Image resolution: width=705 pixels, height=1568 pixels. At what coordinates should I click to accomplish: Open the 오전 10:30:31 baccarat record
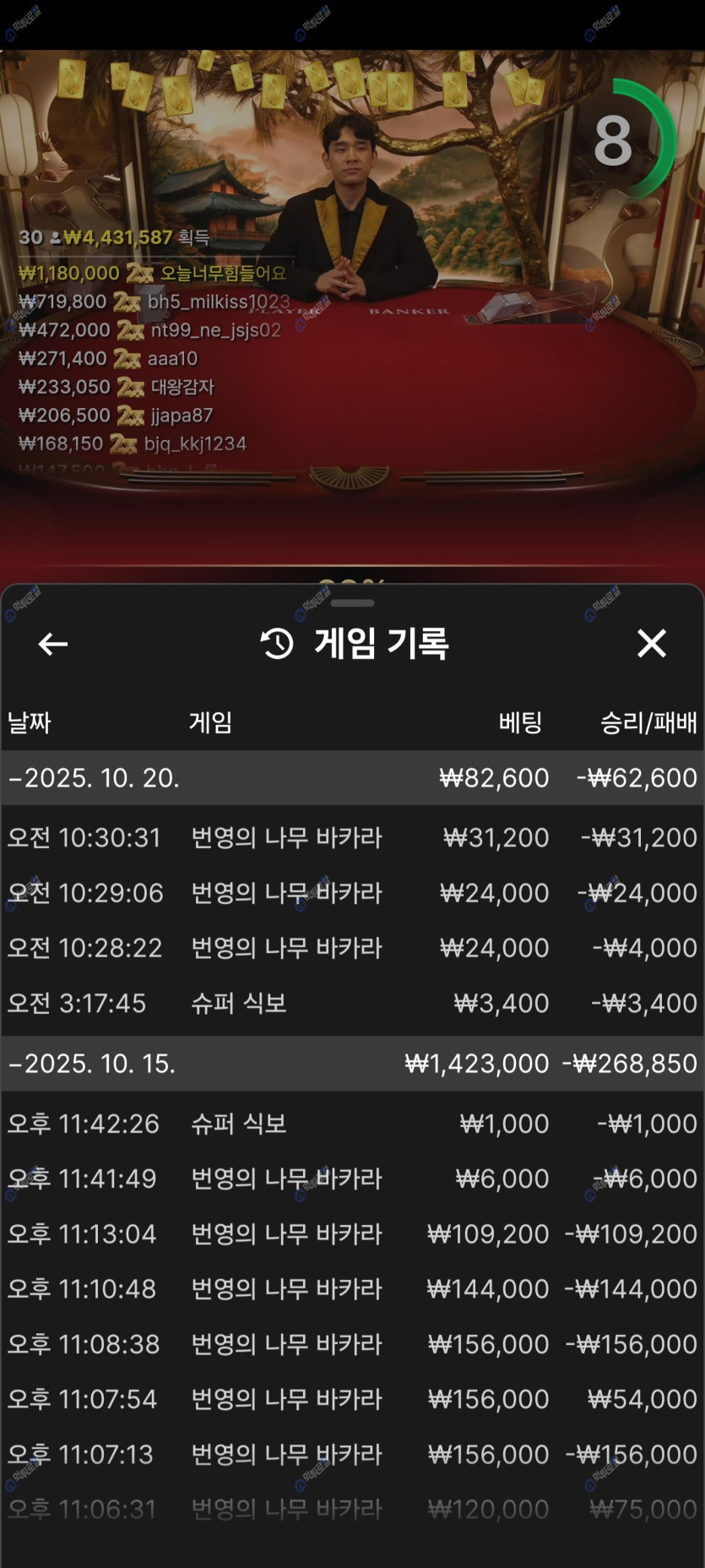click(x=352, y=837)
